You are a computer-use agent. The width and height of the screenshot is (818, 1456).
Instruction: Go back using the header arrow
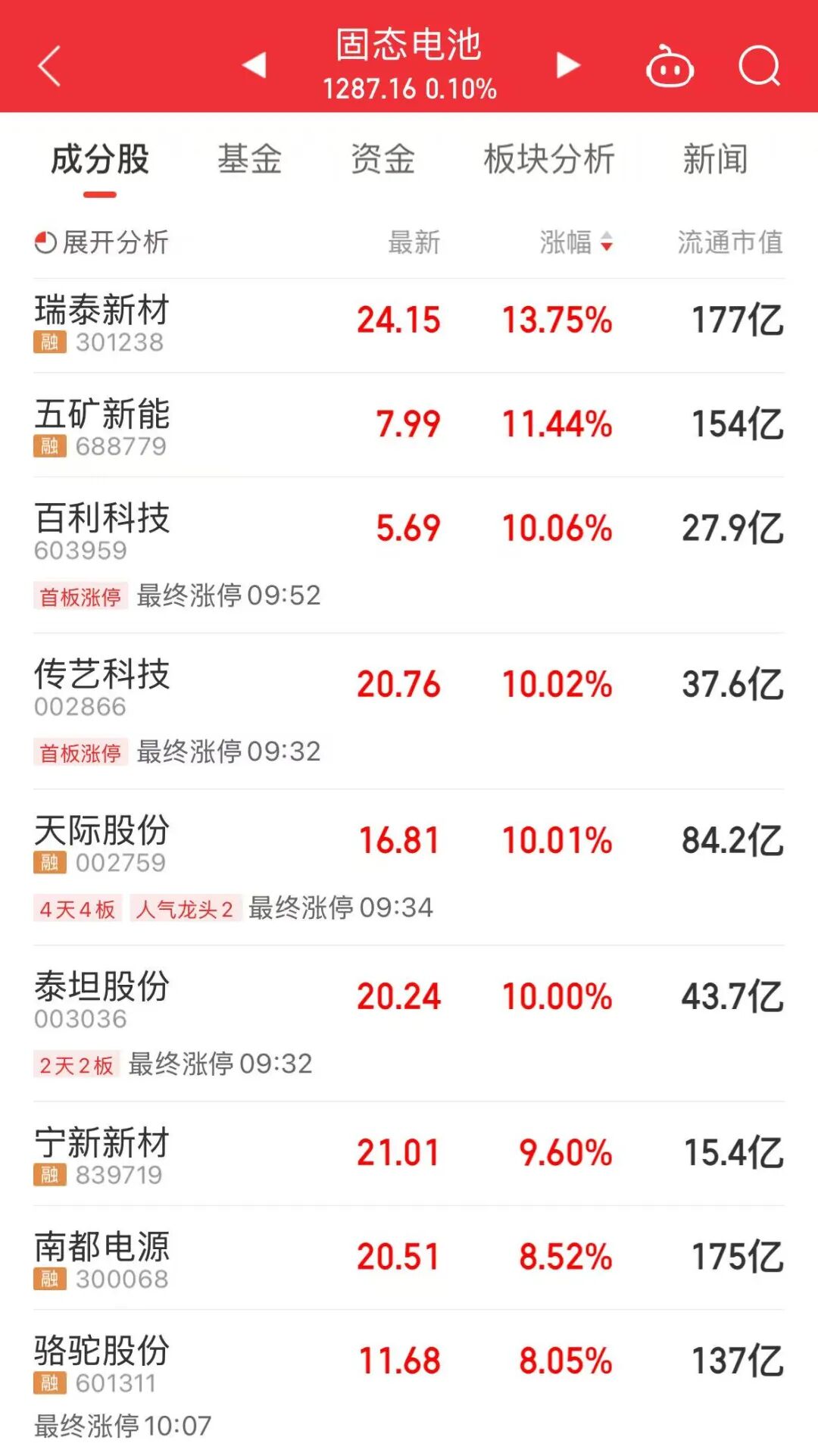click(x=50, y=66)
